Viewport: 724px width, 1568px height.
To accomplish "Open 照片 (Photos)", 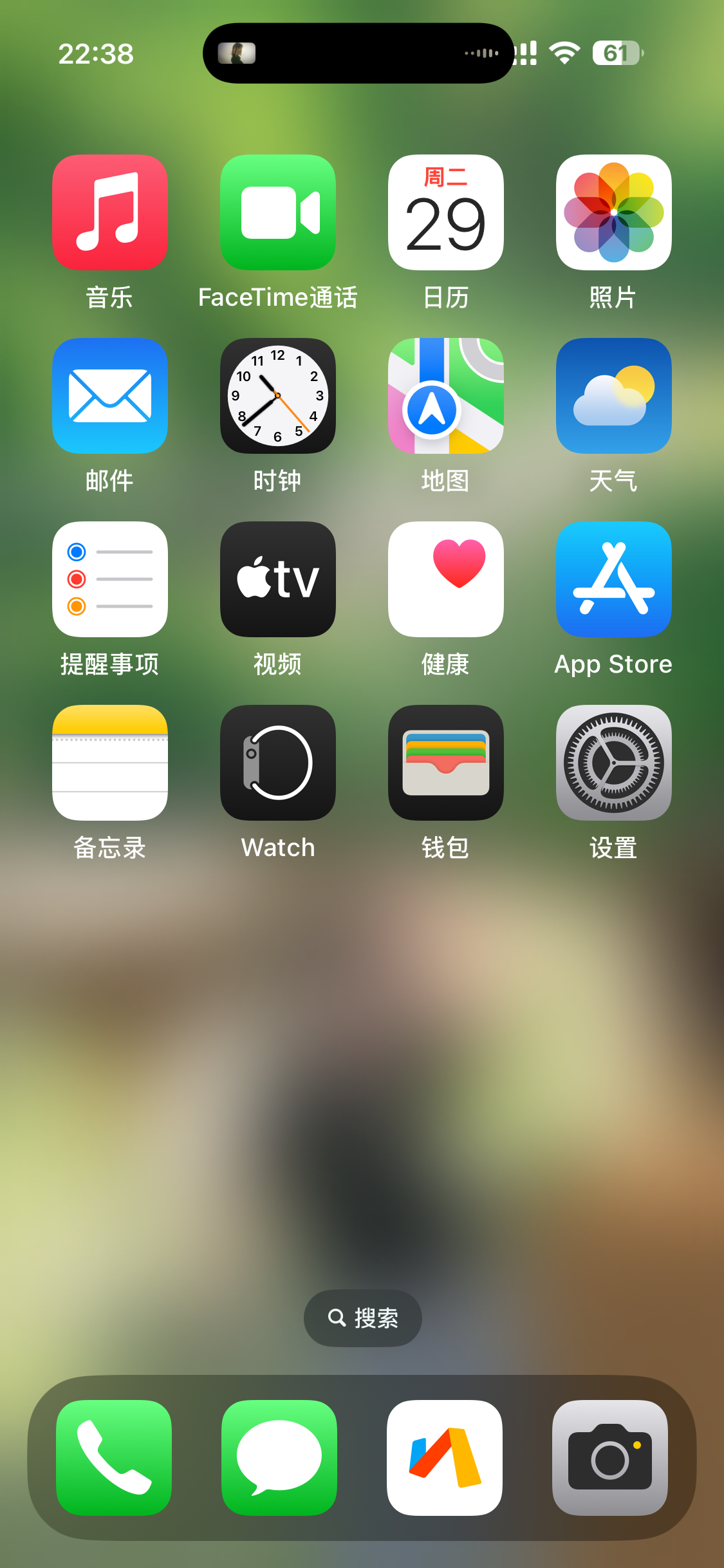I will (x=614, y=212).
